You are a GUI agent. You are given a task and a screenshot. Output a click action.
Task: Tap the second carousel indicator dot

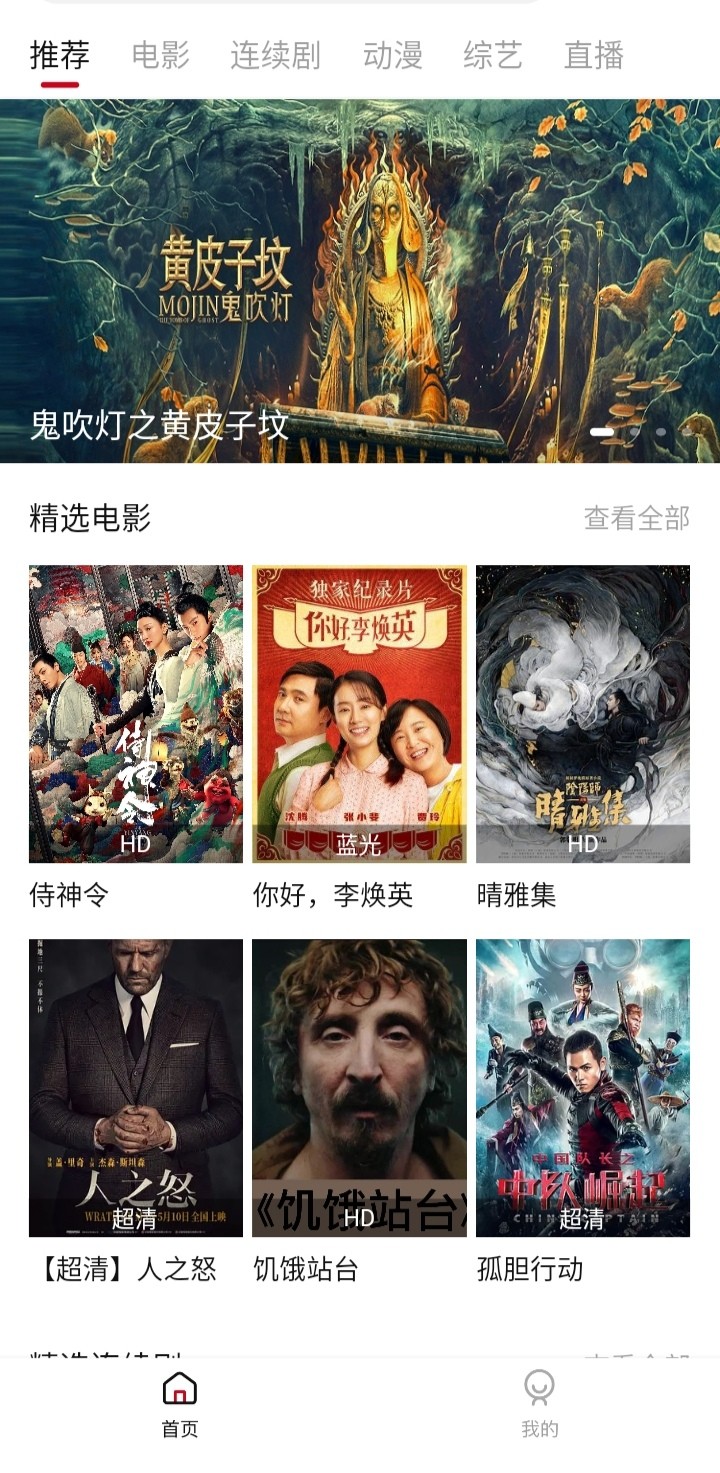[634, 432]
